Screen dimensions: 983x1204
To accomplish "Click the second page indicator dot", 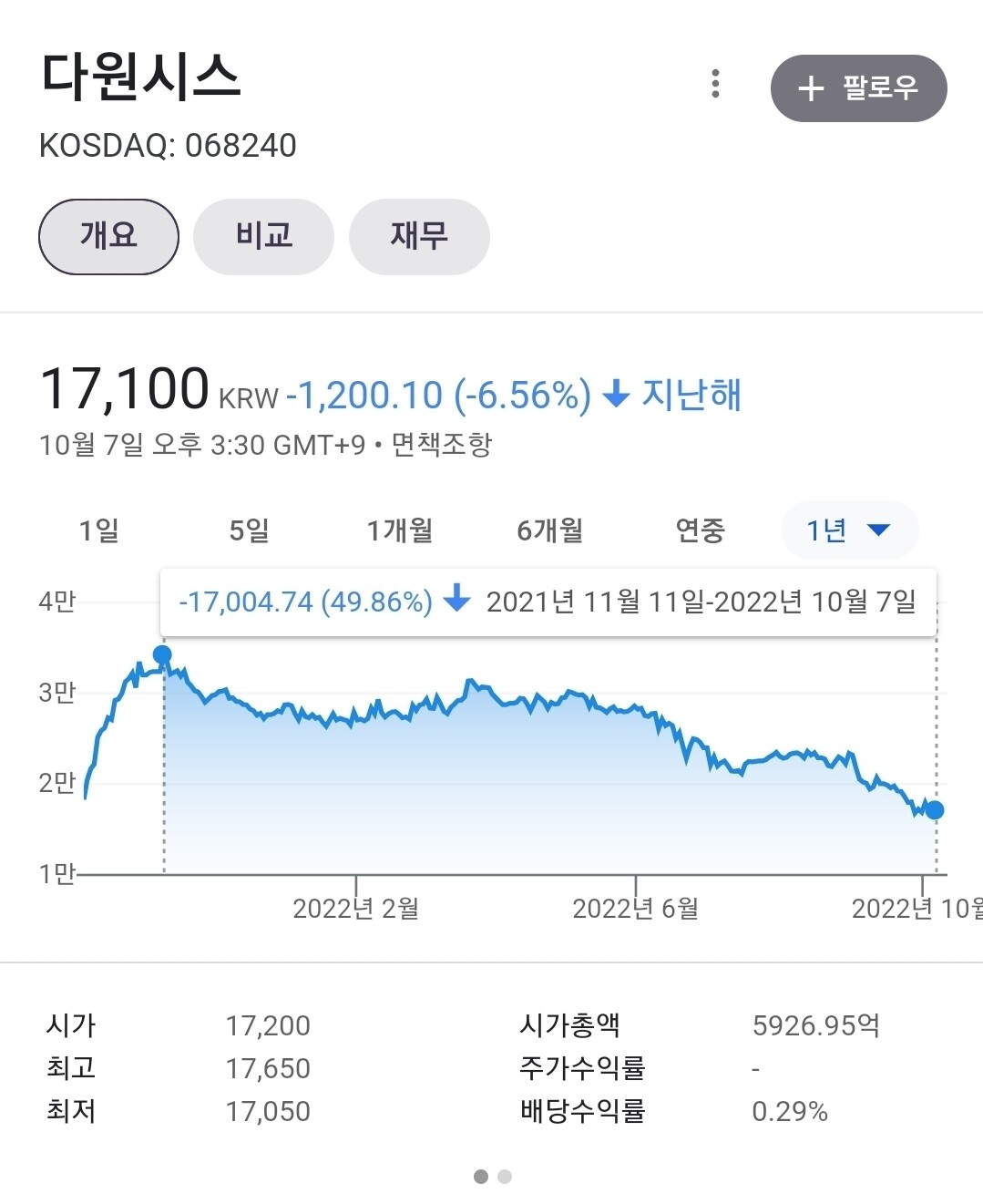I will pyautogui.click(x=504, y=1177).
